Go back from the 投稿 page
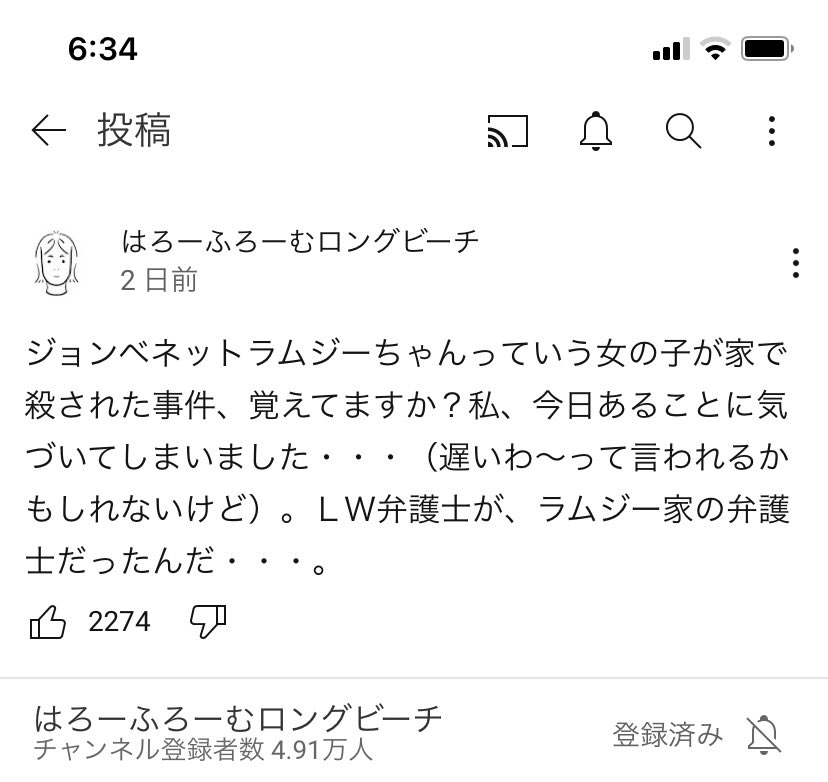Image resolution: width=828 pixels, height=782 pixels. (x=48, y=131)
